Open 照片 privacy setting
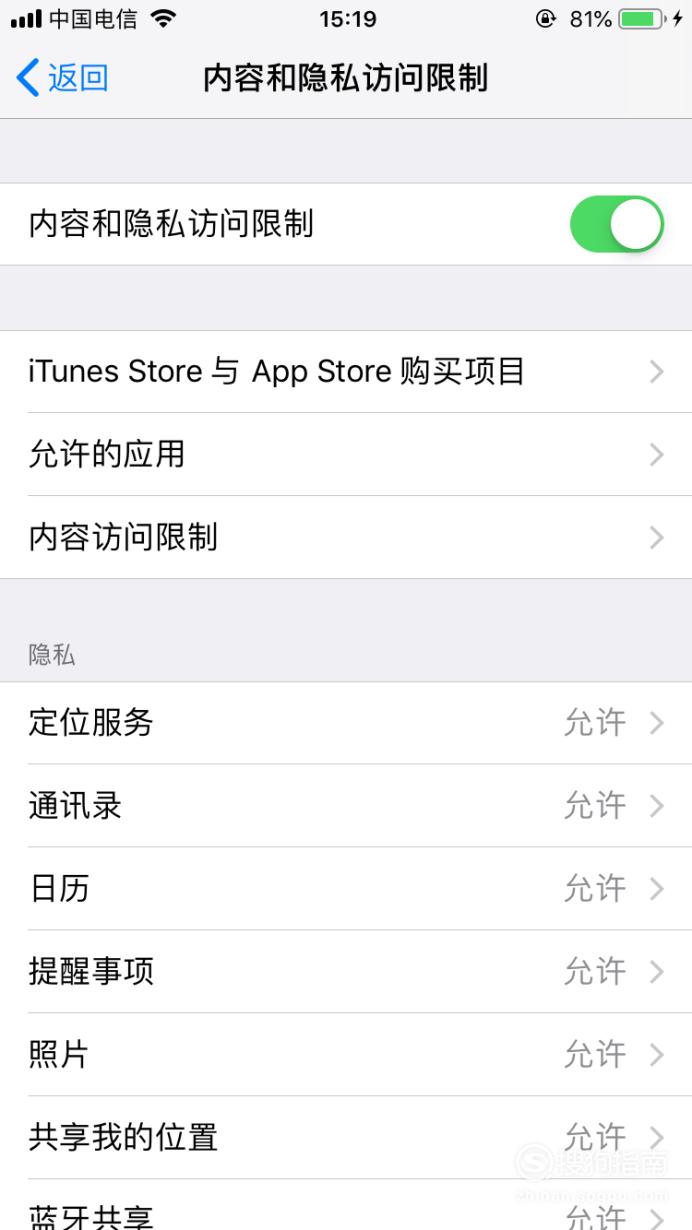The width and height of the screenshot is (692, 1230). pos(346,1055)
